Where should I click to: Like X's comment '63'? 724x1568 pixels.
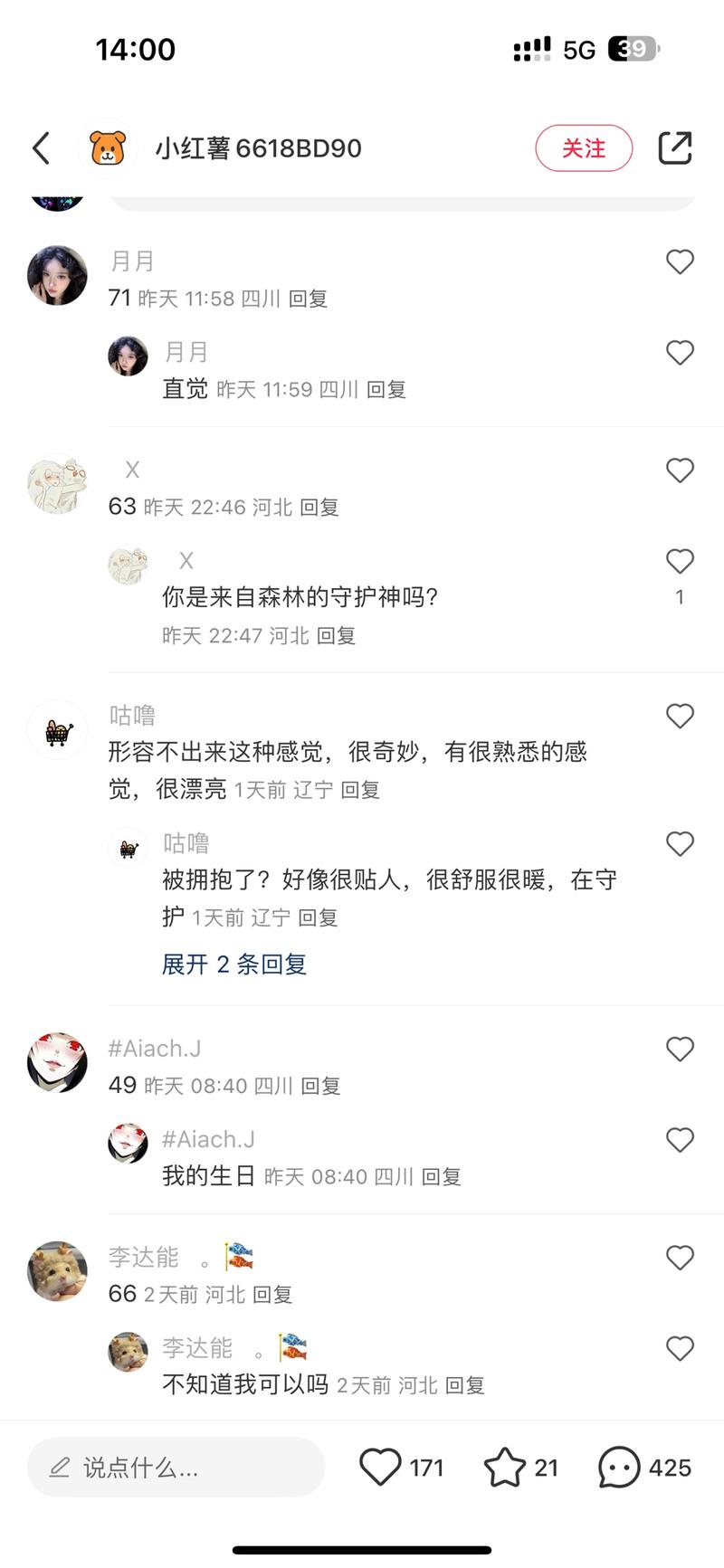[x=680, y=470]
